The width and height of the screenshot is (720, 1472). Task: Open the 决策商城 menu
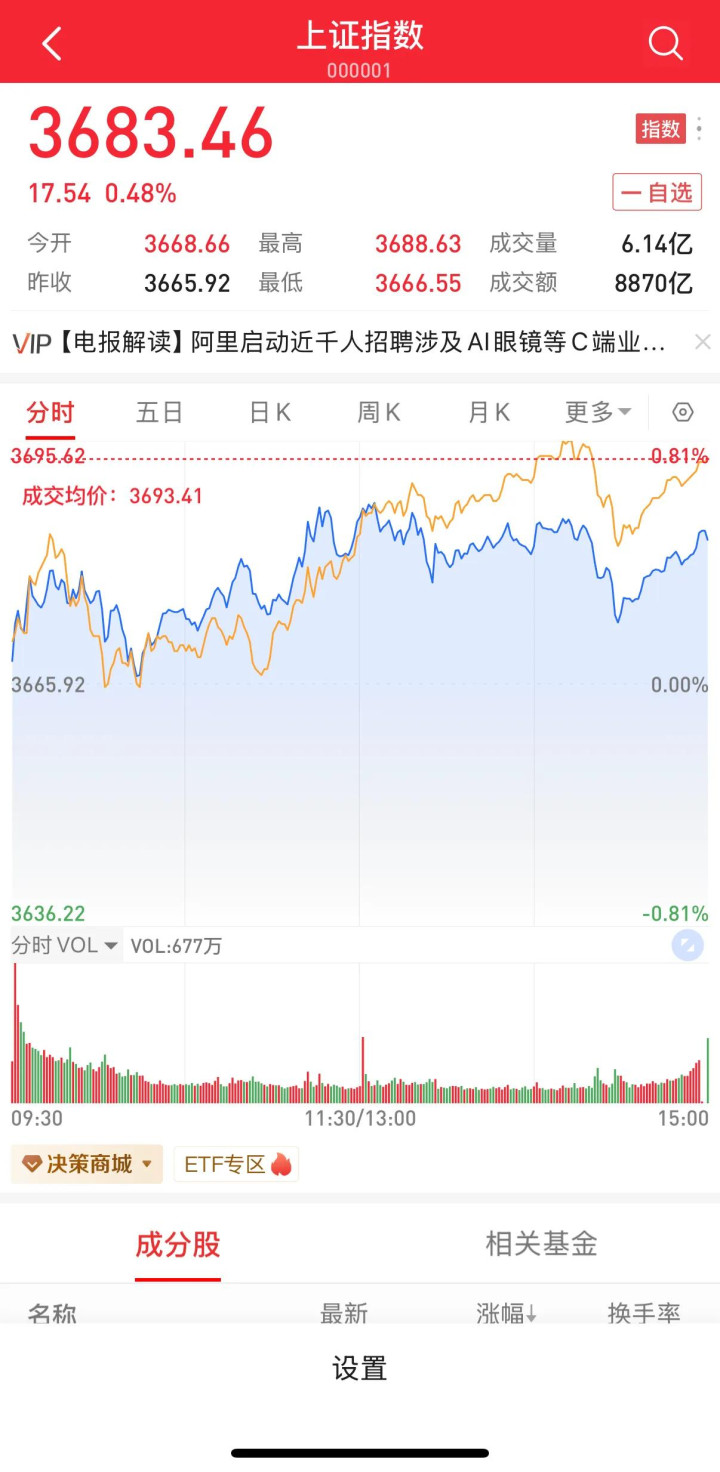(87, 1164)
